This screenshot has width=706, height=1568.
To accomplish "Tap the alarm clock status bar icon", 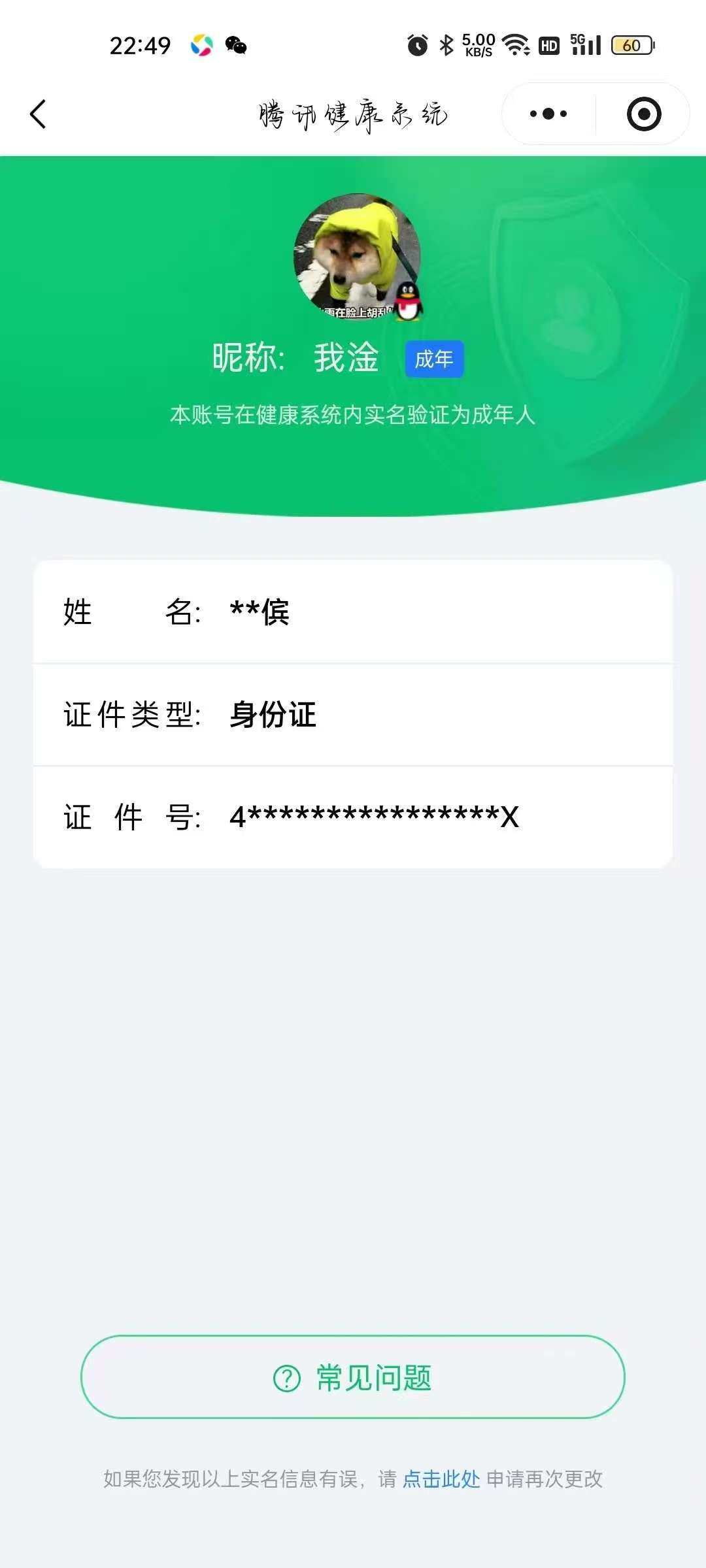I will 416,45.
